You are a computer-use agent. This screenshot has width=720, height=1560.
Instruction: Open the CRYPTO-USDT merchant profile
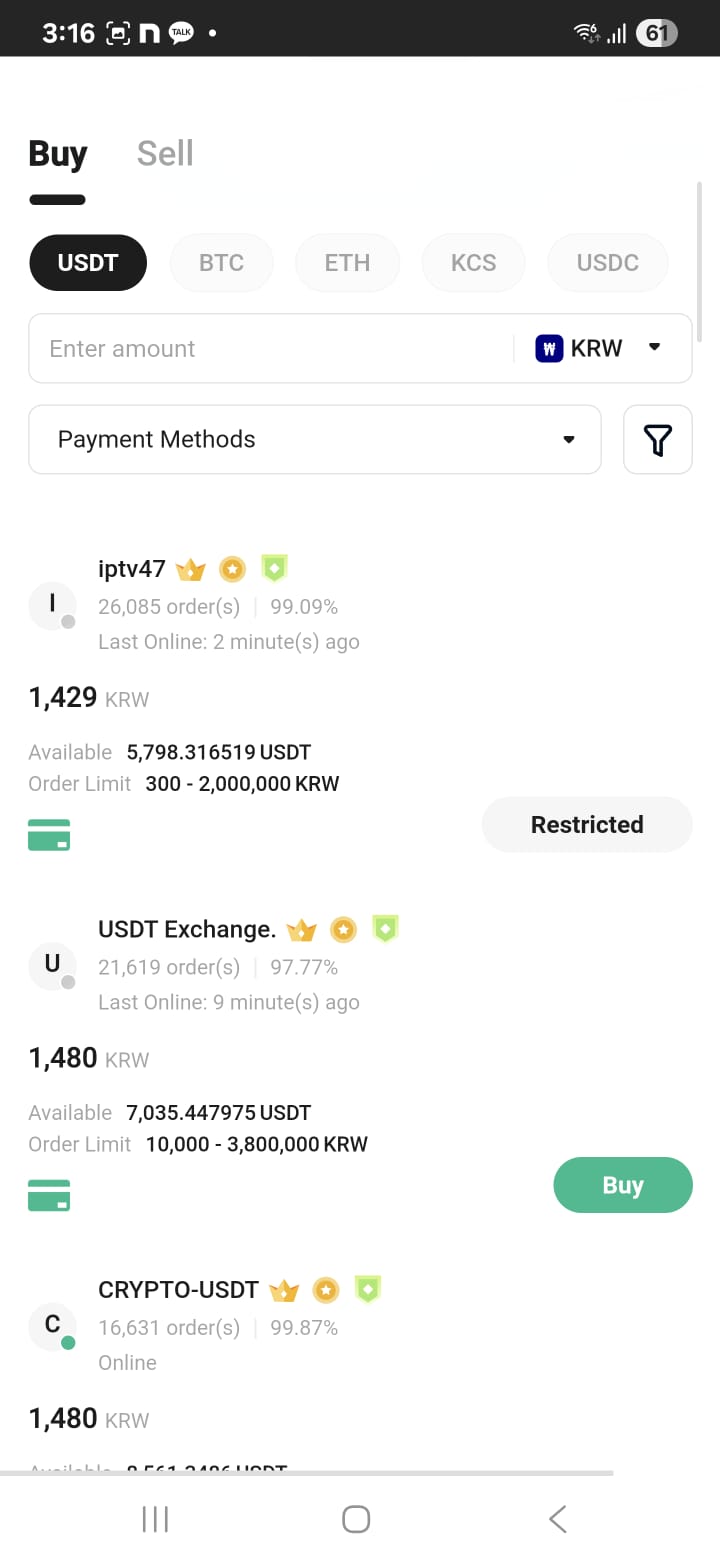click(178, 1289)
